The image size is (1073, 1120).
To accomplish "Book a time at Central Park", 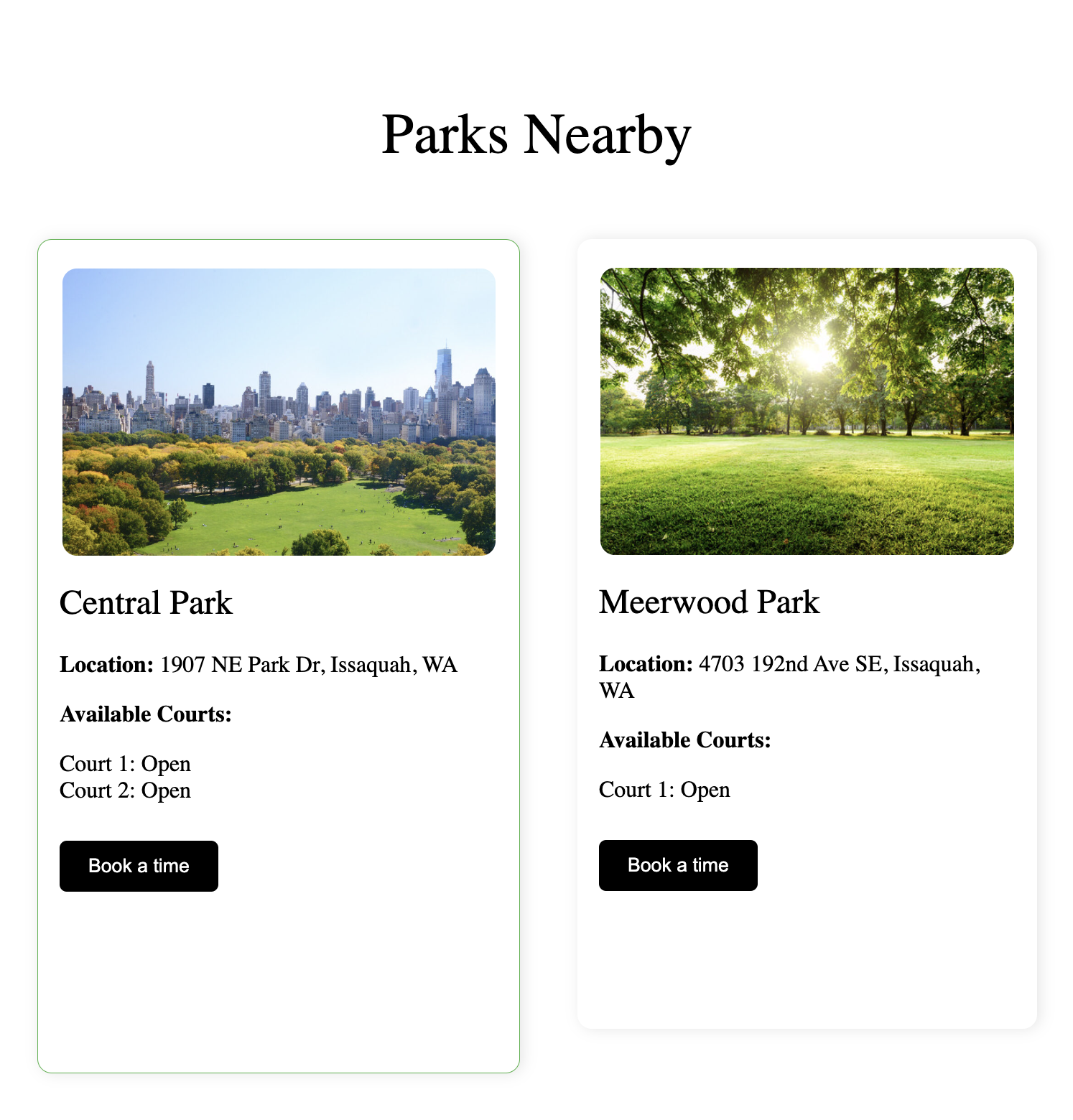I will pyautogui.click(x=139, y=866).
